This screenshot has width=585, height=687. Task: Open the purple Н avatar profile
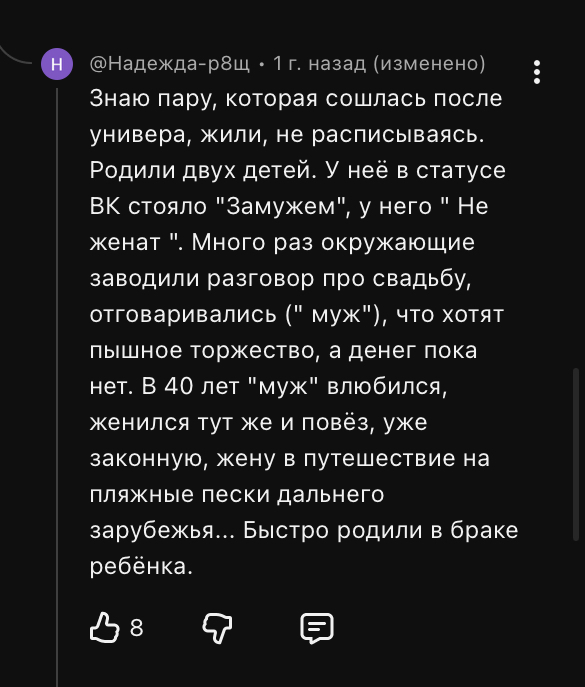point(57,64)
